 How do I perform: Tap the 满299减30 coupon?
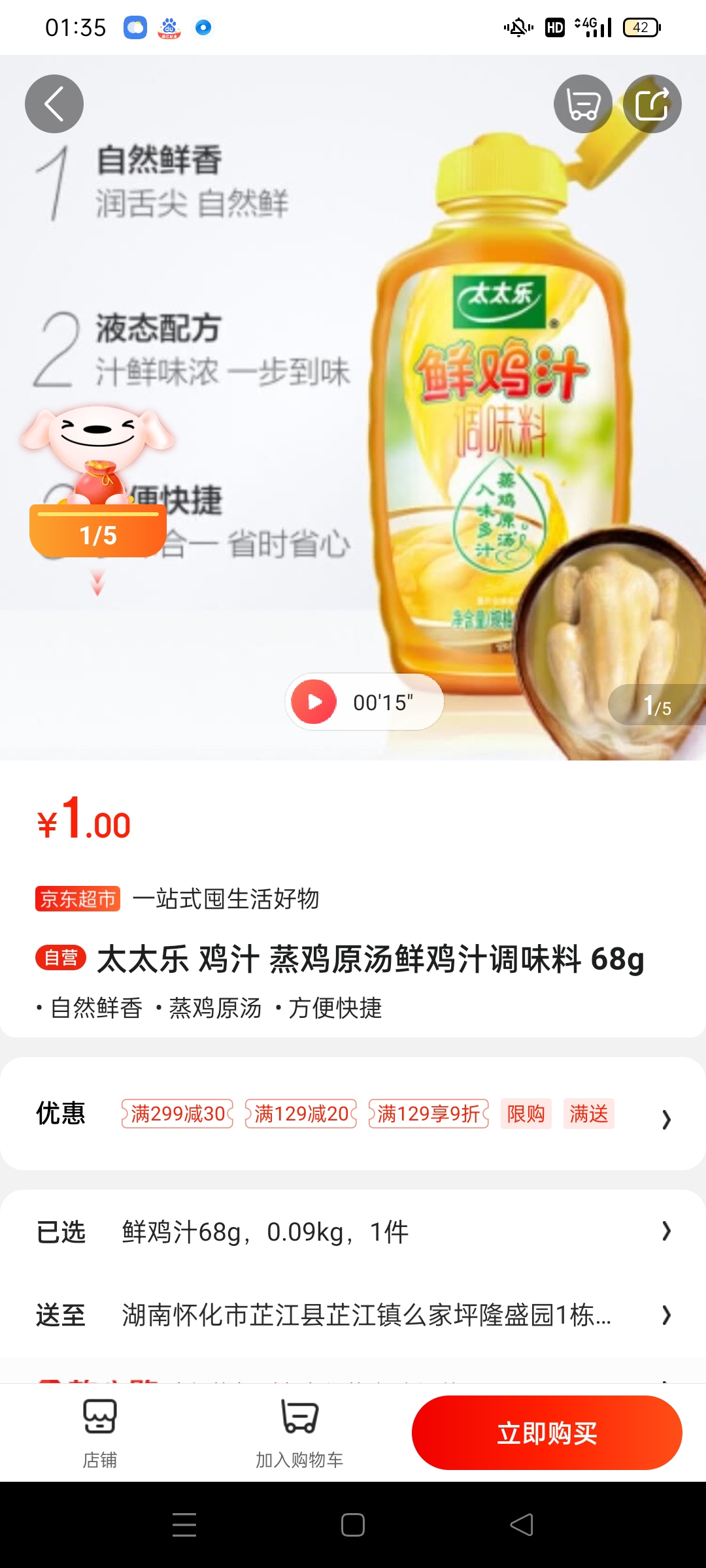(x=177, y=1113)
